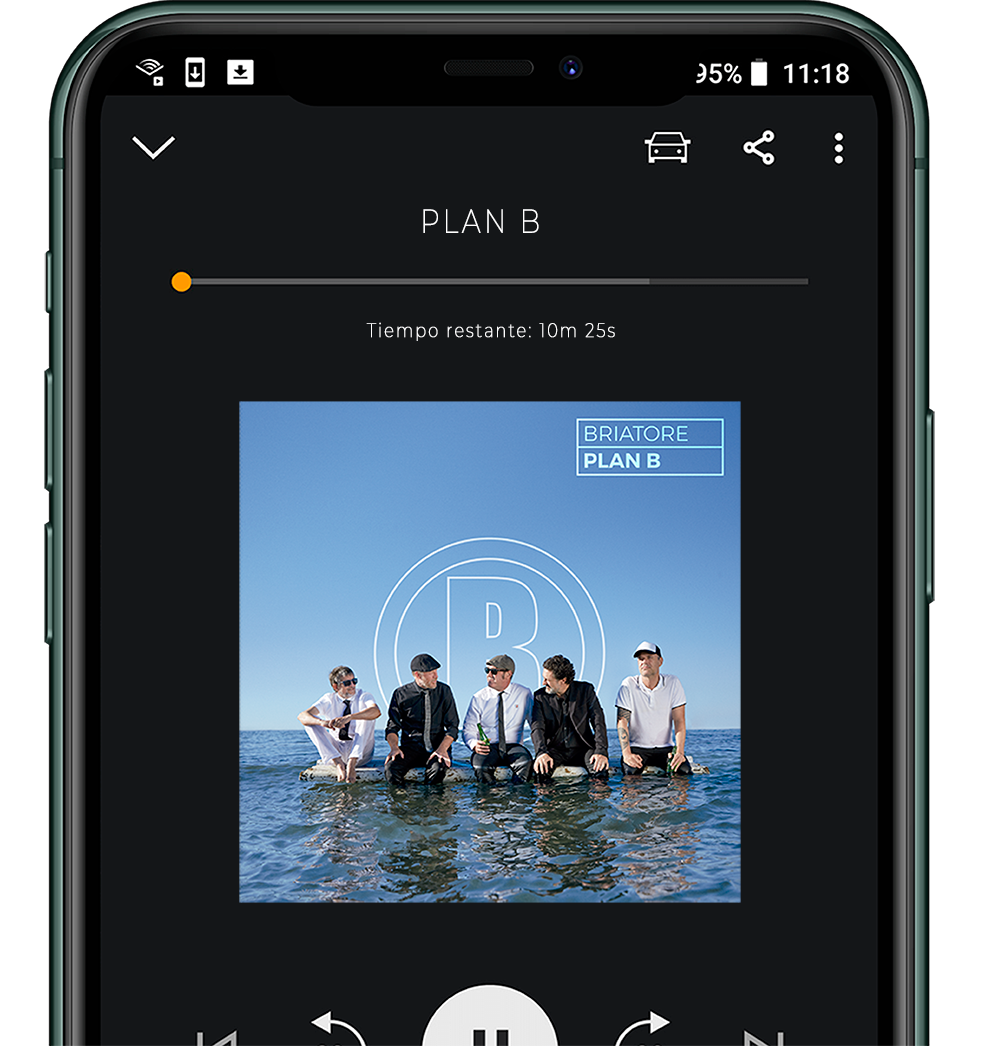Share the Plan B audio
Screen dimensions: 1000x1046
(x=759, y=148)
